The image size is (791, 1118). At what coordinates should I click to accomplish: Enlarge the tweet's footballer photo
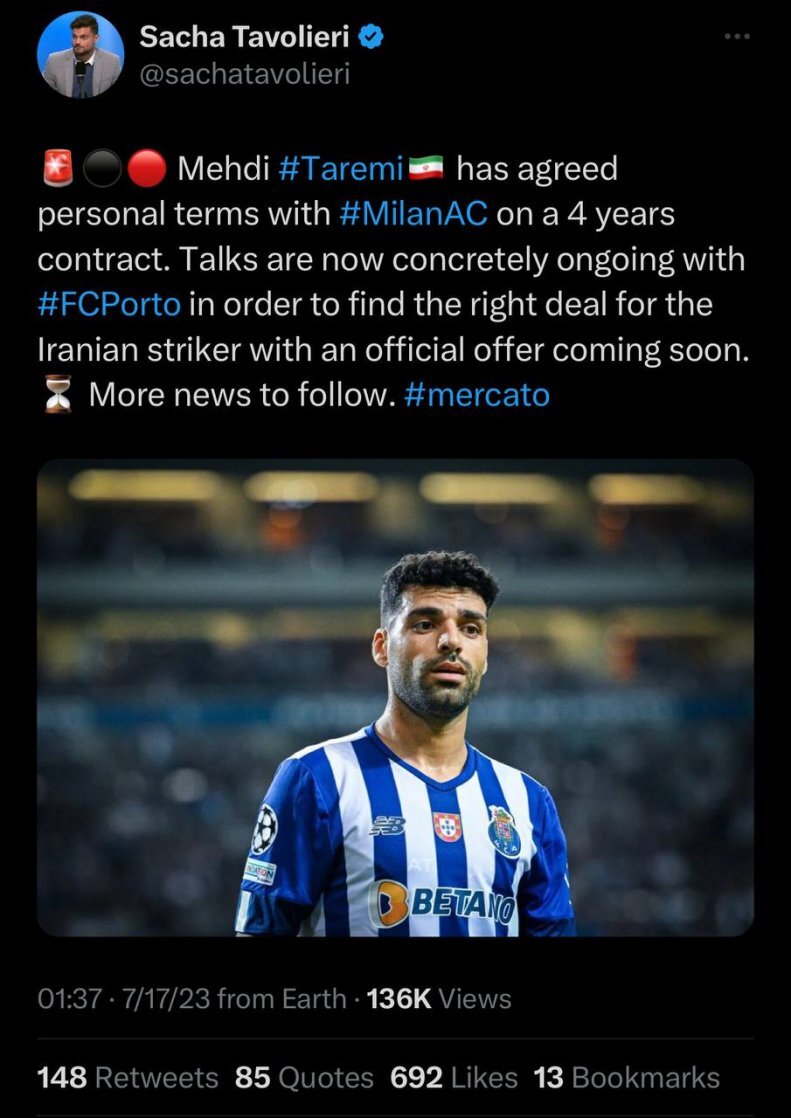point(395,697)
